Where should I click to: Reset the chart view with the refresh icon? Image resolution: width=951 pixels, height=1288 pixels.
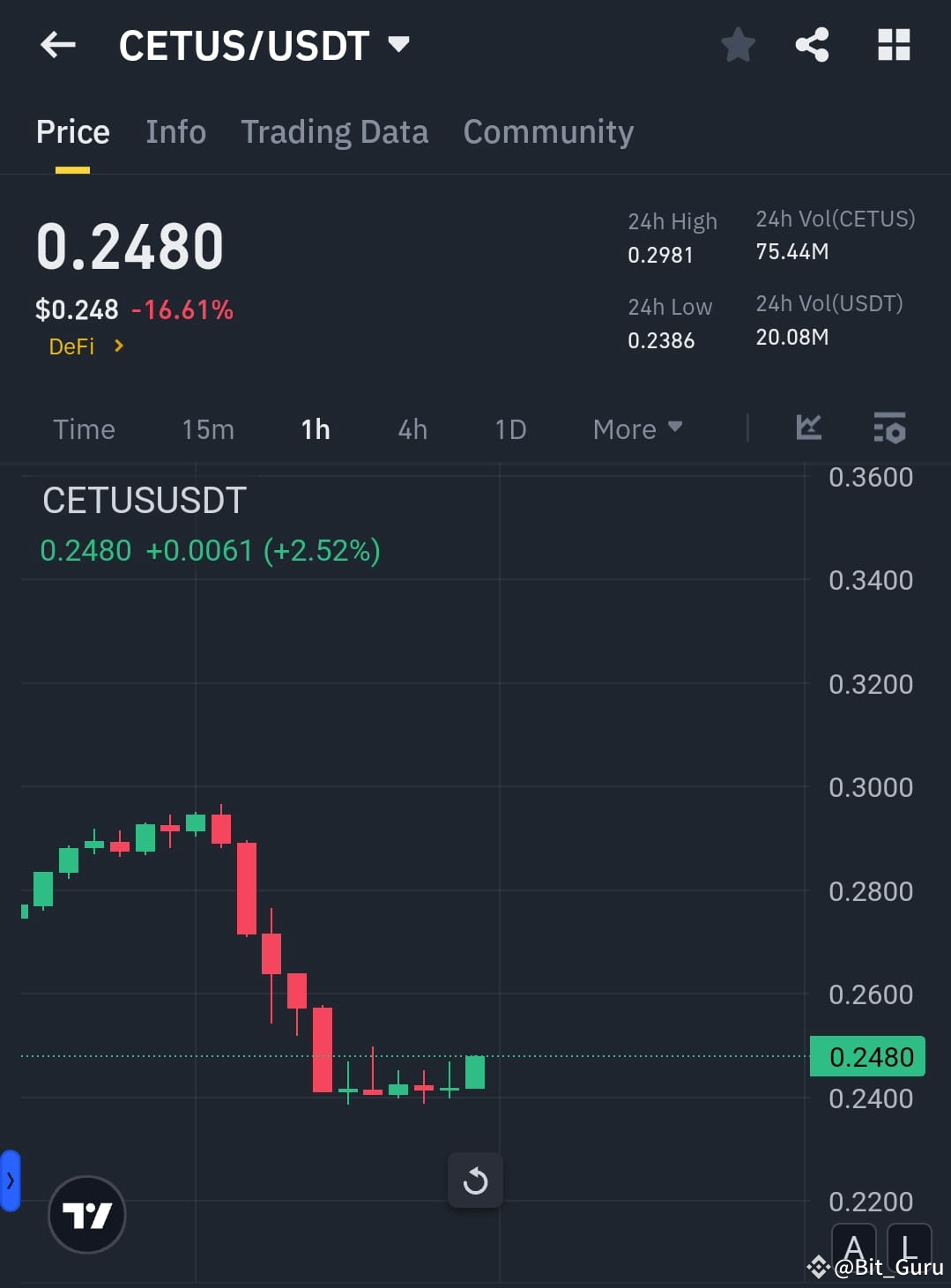(x=475, y=1180)
